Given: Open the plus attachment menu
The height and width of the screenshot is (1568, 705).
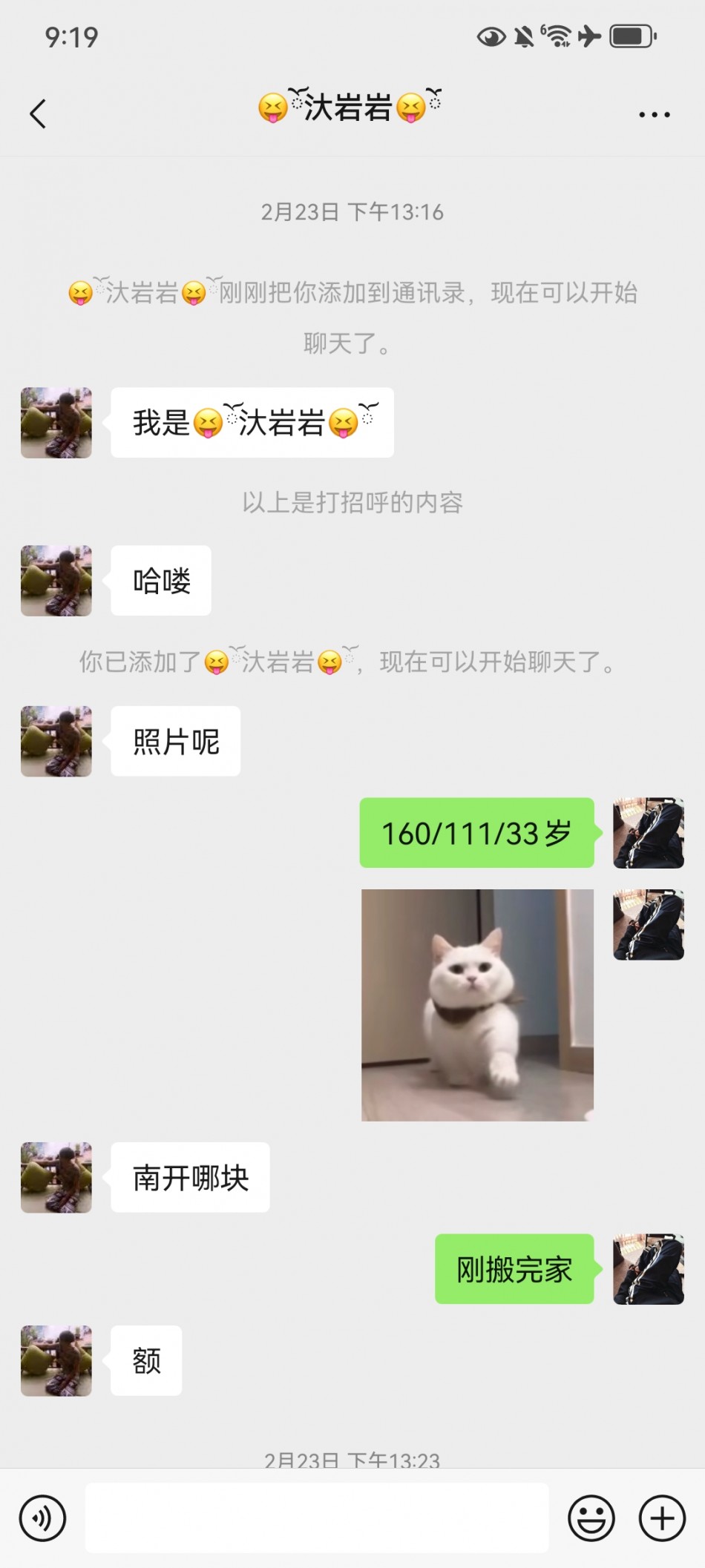Looking at the screenshot, I should pos(662,1518).
